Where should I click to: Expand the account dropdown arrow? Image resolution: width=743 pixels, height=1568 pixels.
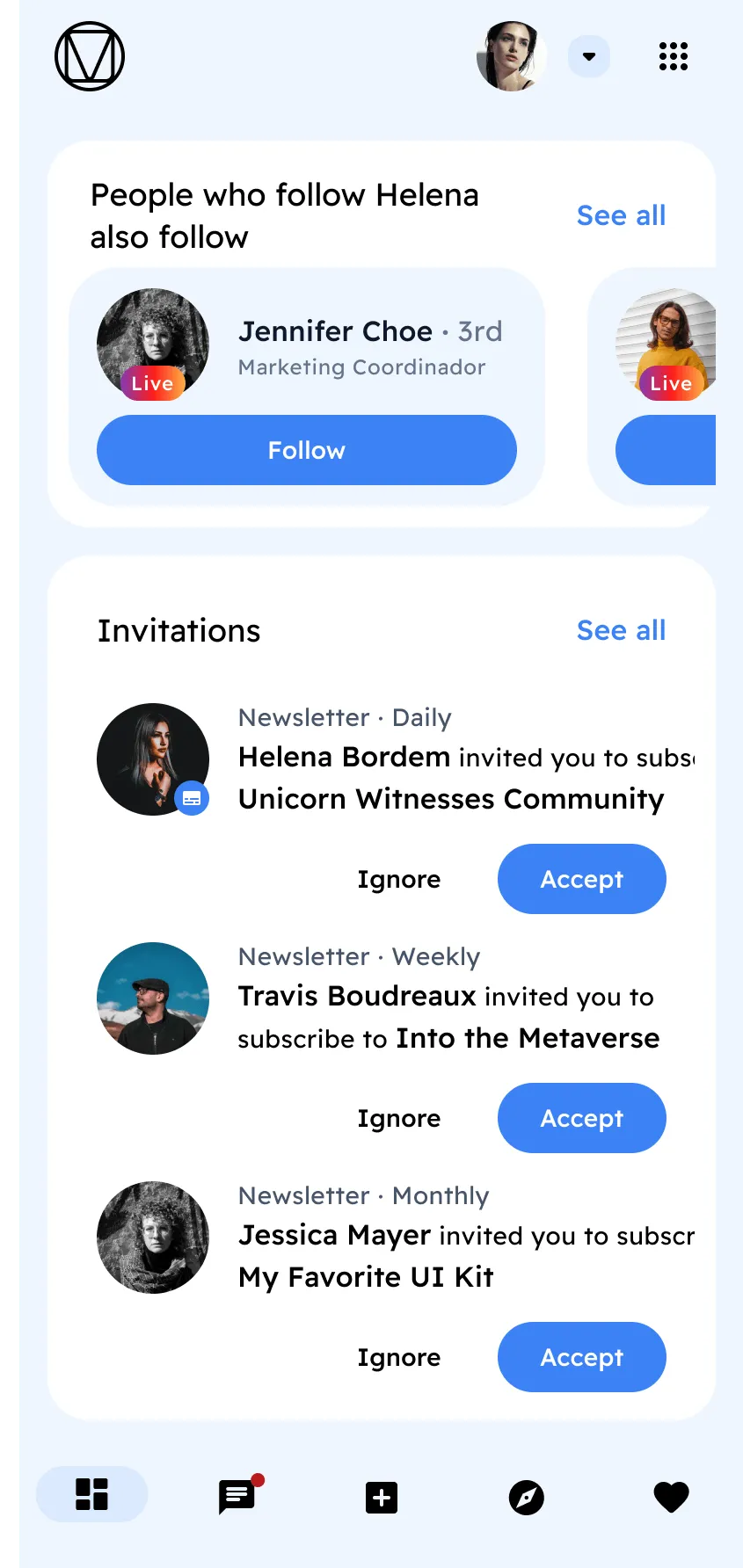pyautogui.click(x=589, y=57)
